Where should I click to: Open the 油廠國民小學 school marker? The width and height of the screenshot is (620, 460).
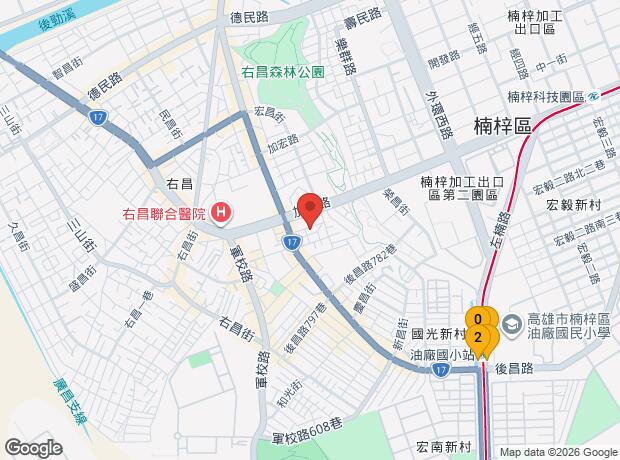coord(512,326)
